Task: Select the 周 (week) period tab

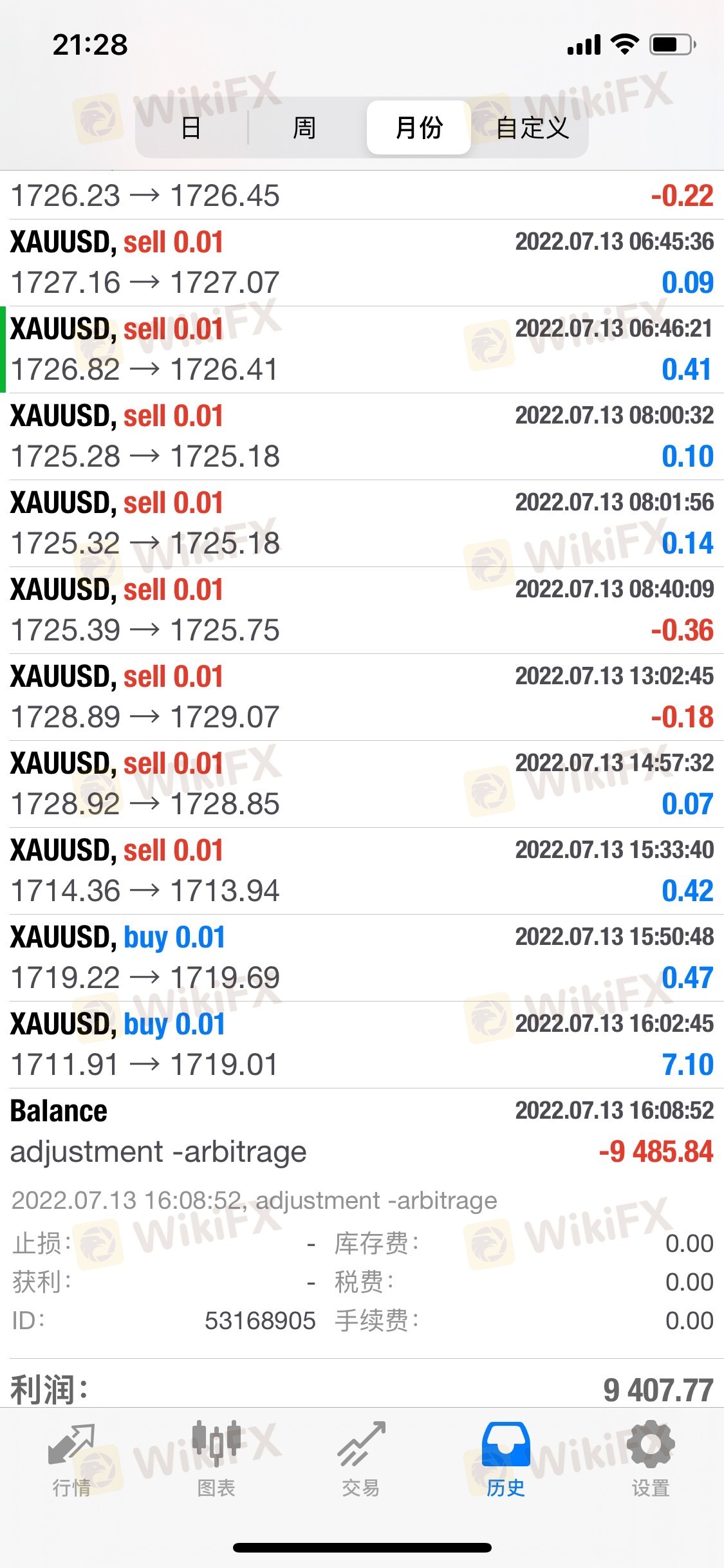Action: pos(304,127)
